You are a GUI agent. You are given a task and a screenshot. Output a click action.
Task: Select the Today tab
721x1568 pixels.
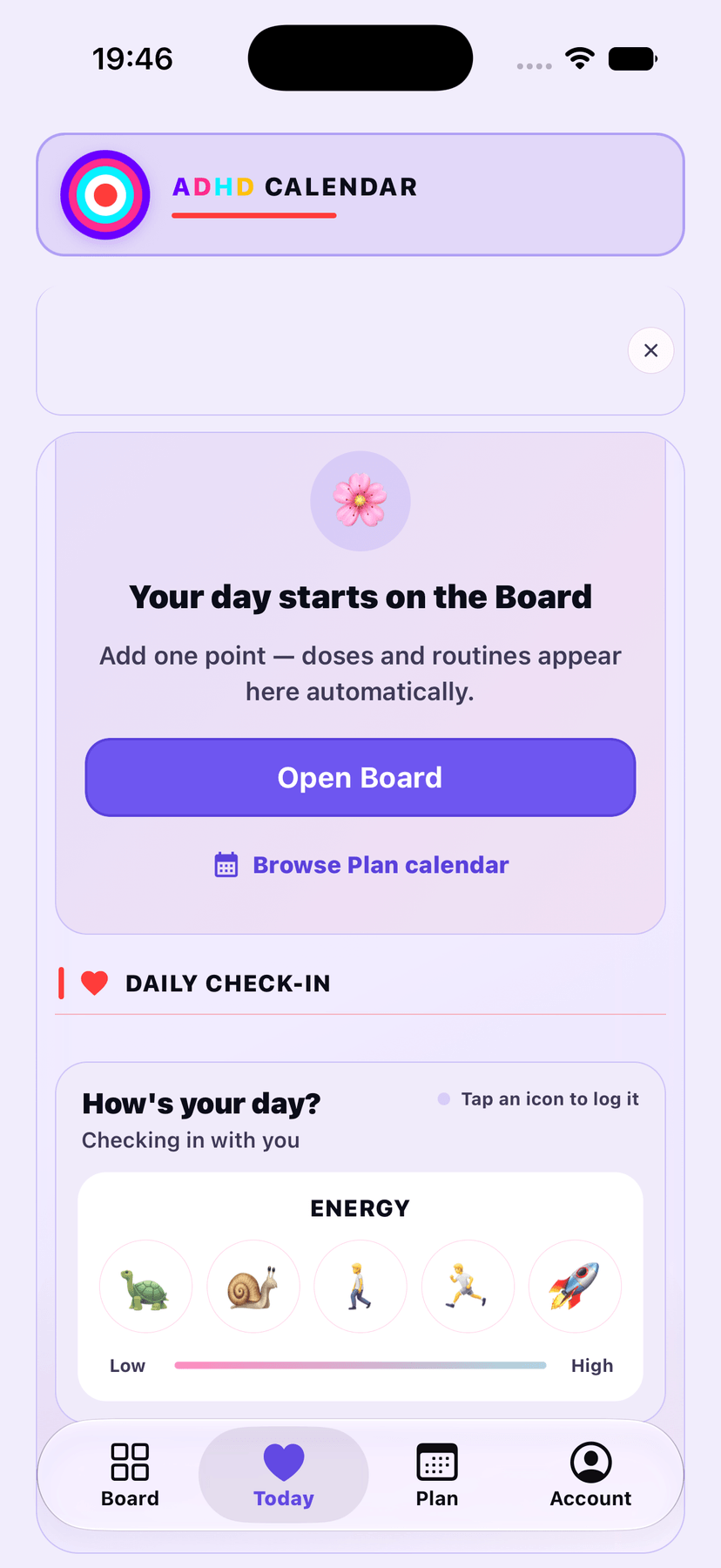click(x=284, y=1475)
